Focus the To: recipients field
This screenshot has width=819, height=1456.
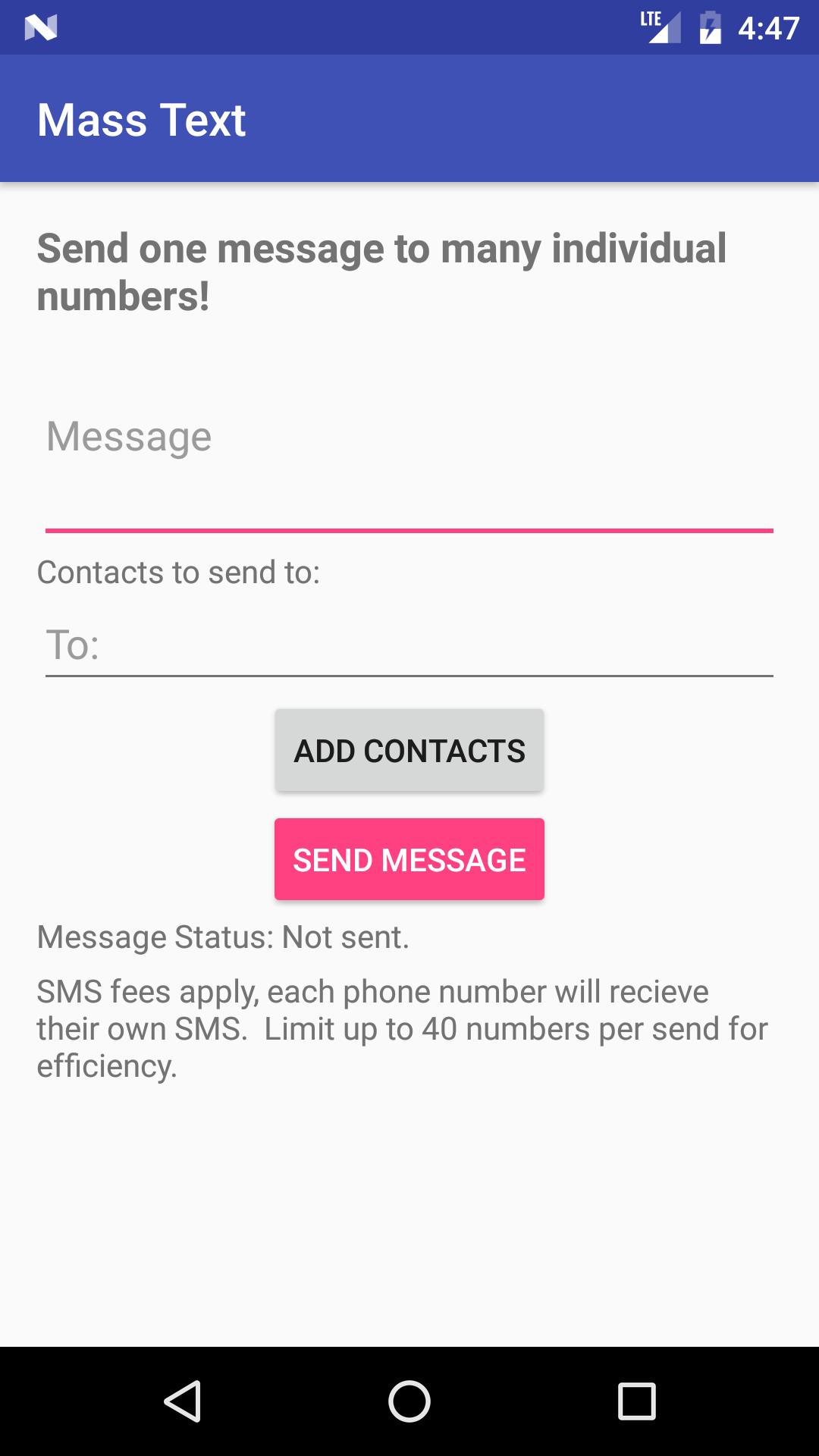(409, 645)
